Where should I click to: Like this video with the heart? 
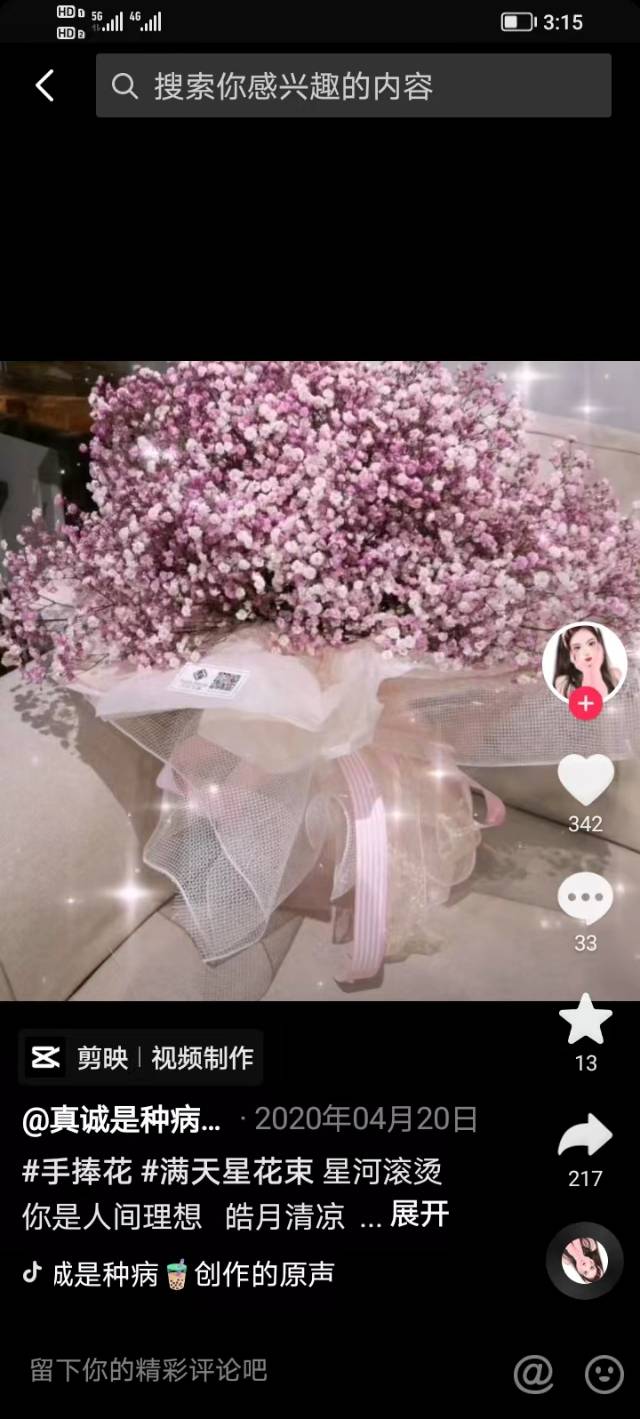tap(585, 780)
